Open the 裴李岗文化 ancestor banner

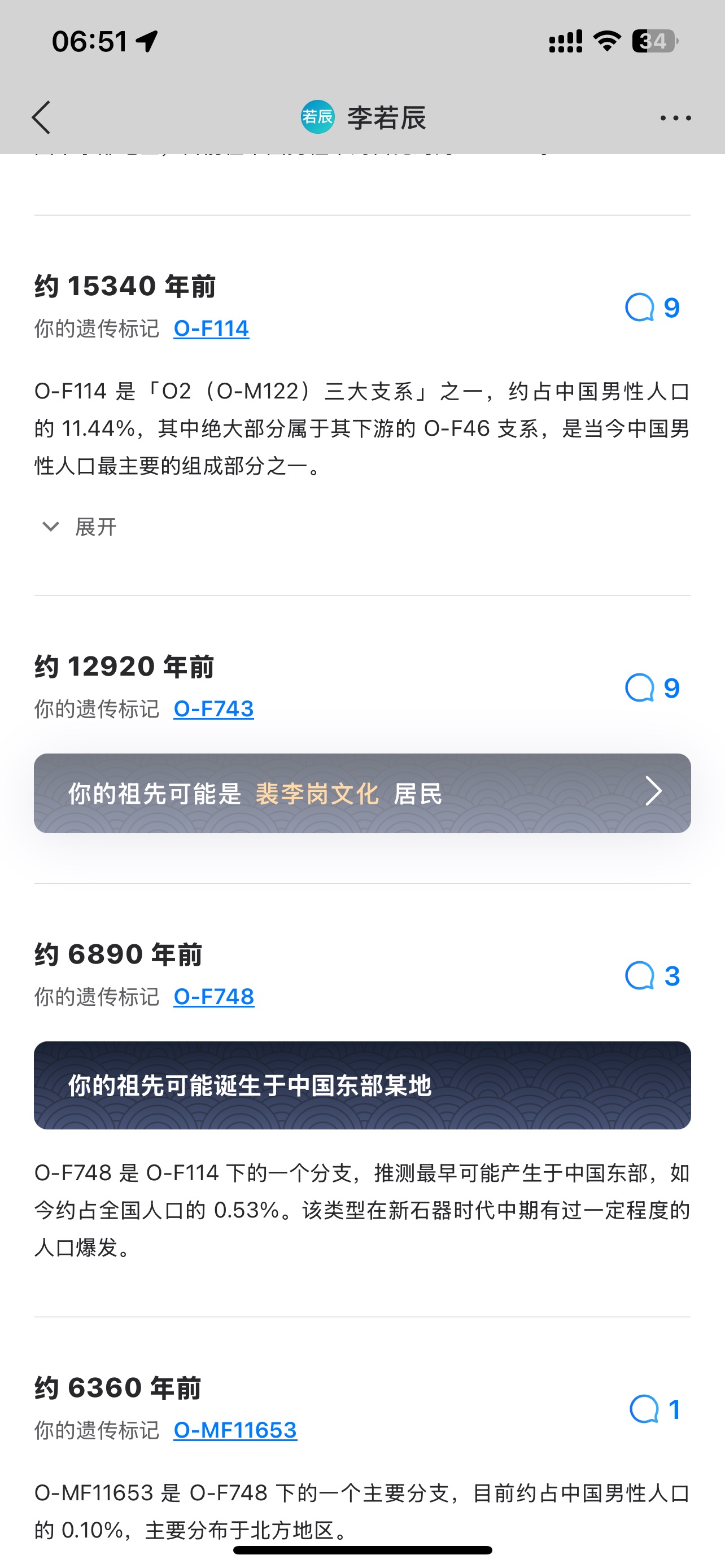pyautogui.click(x=362, y=793)
